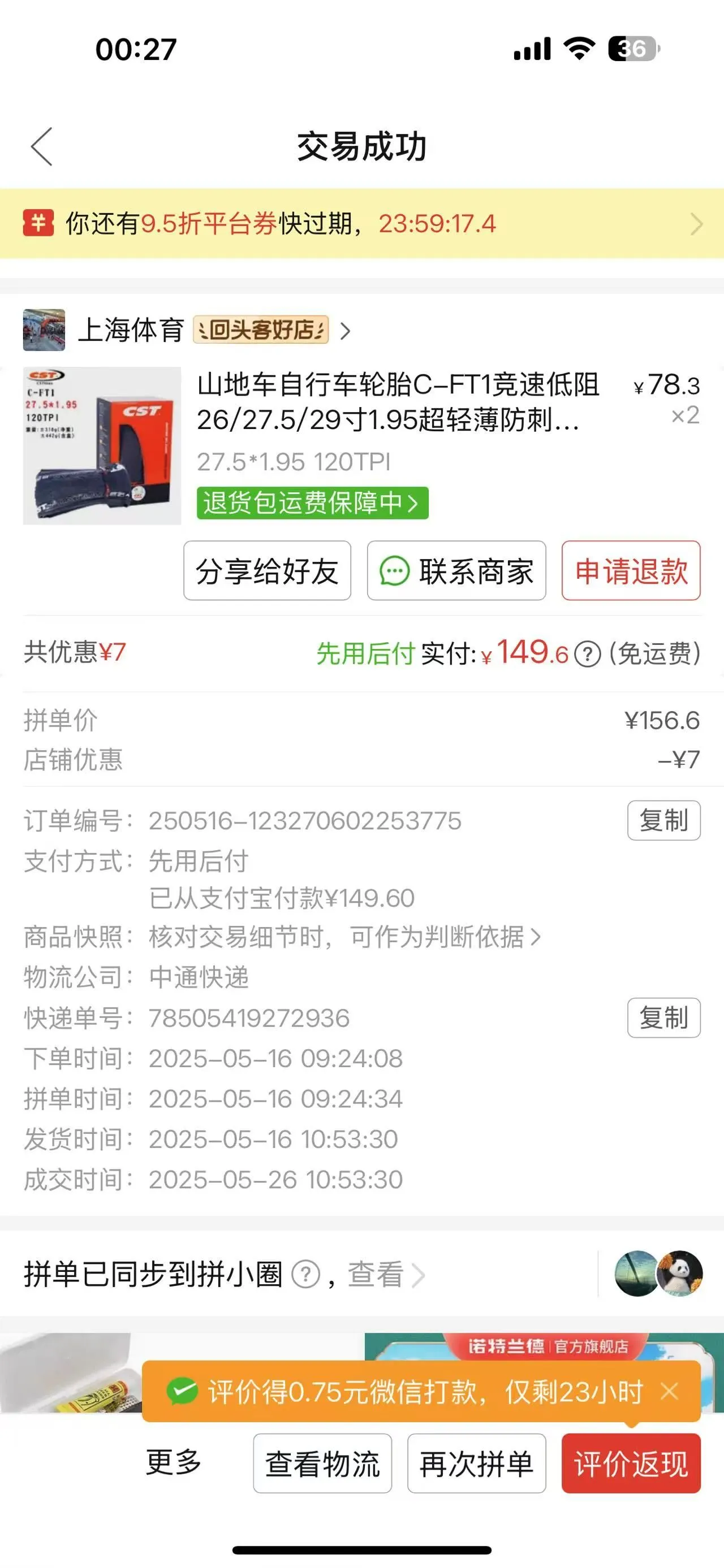The height and width of the screenshot is (1568, 724).
Task: View 退货包运费保障中 return shipping details
Action: click(x=312, y=503)
